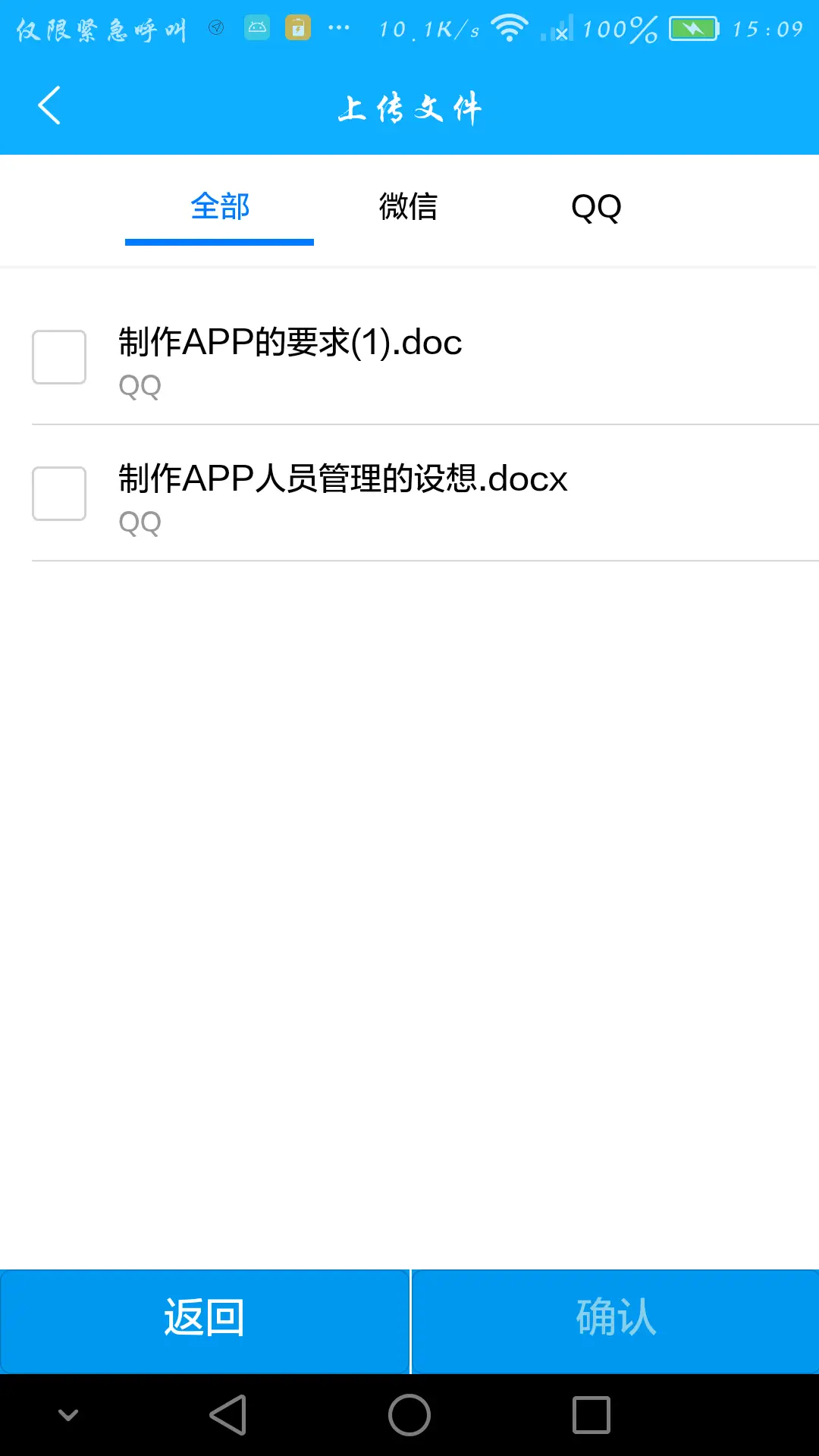Check the box for 制作APP人员管理的设想.docx
This screenshot has width=819, height=1456.
point(59,494)
